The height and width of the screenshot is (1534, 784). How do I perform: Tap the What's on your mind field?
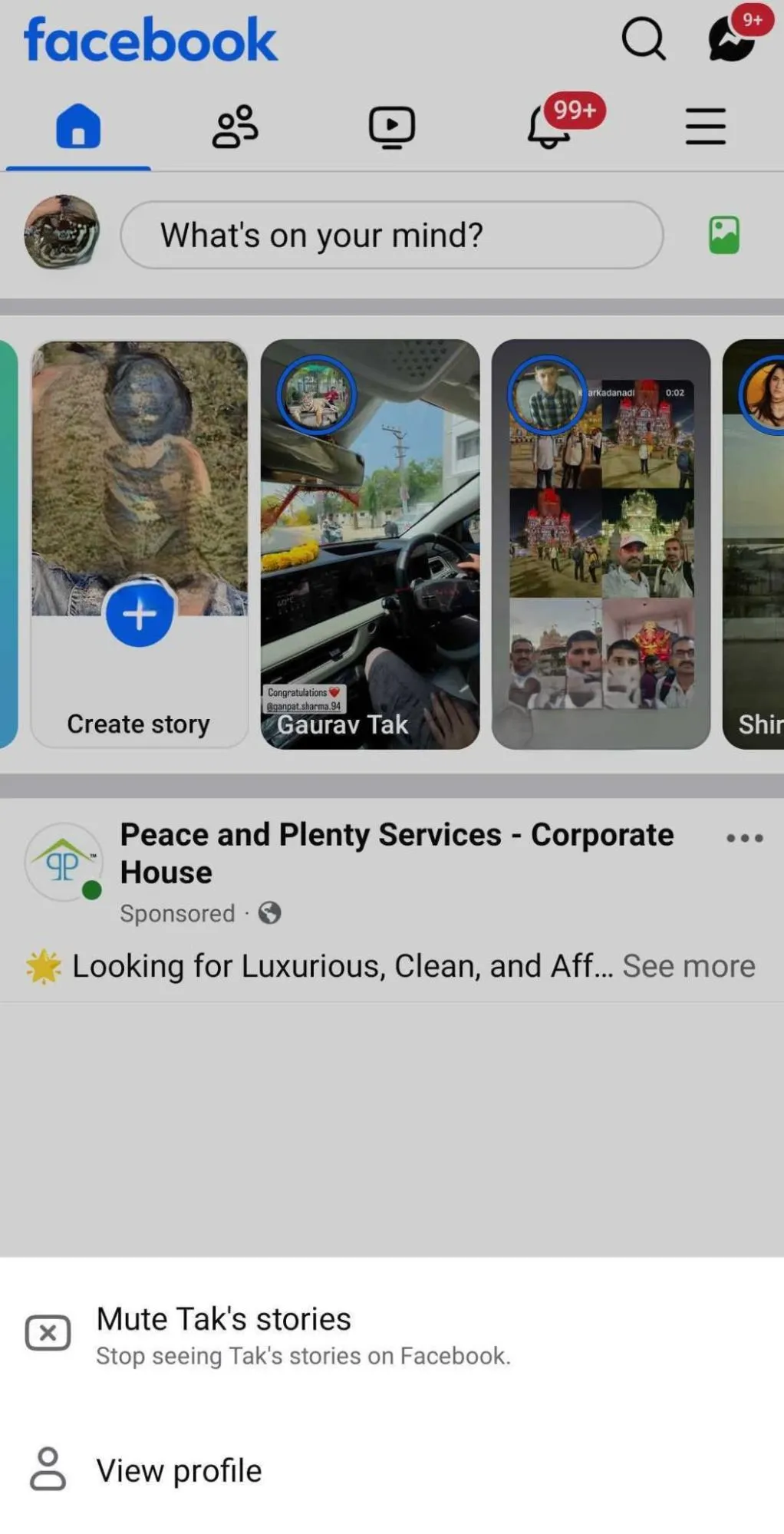(x=391, y=235)
